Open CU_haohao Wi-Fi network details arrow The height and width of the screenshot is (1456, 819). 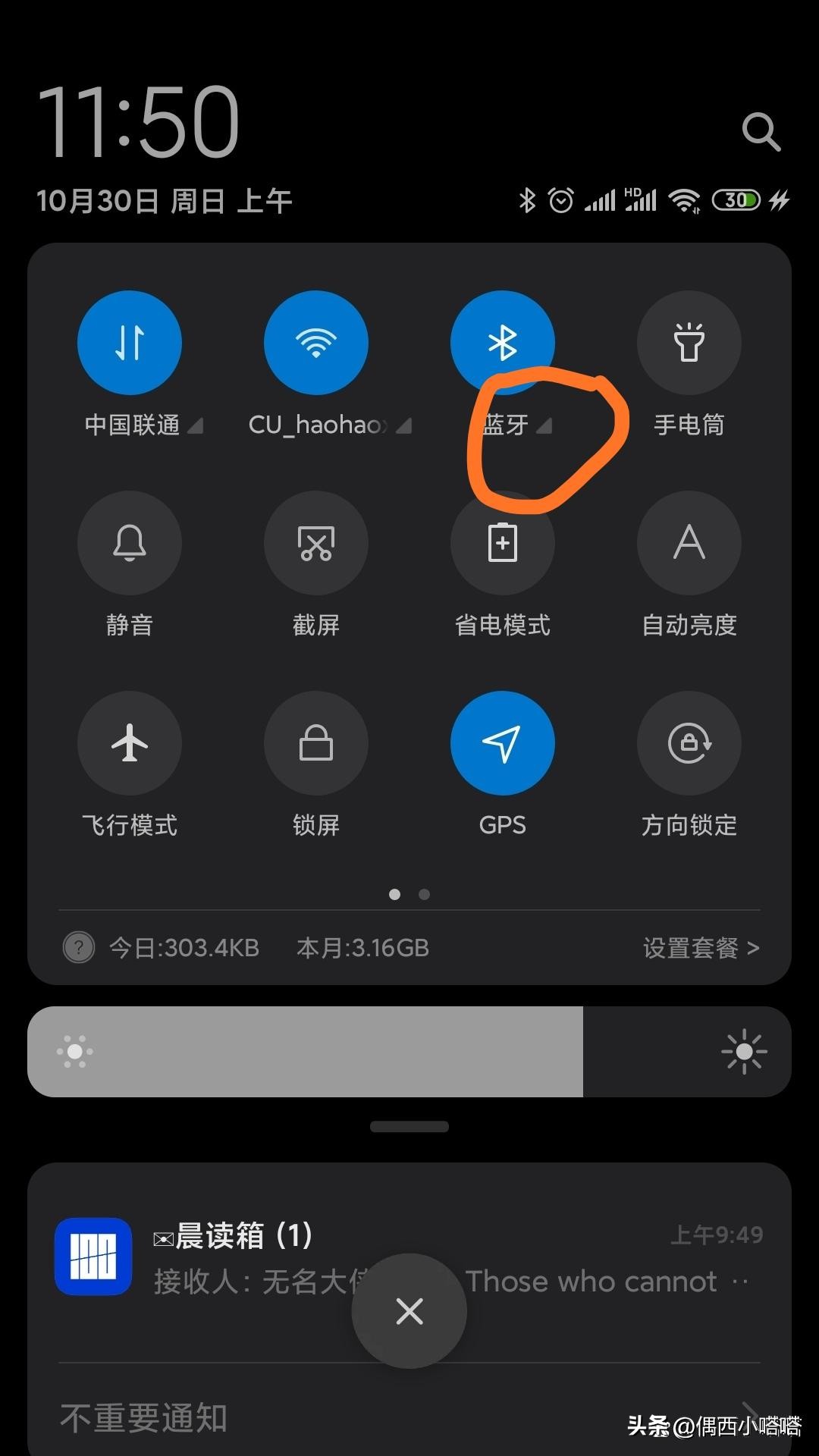(x=404, y=426)
